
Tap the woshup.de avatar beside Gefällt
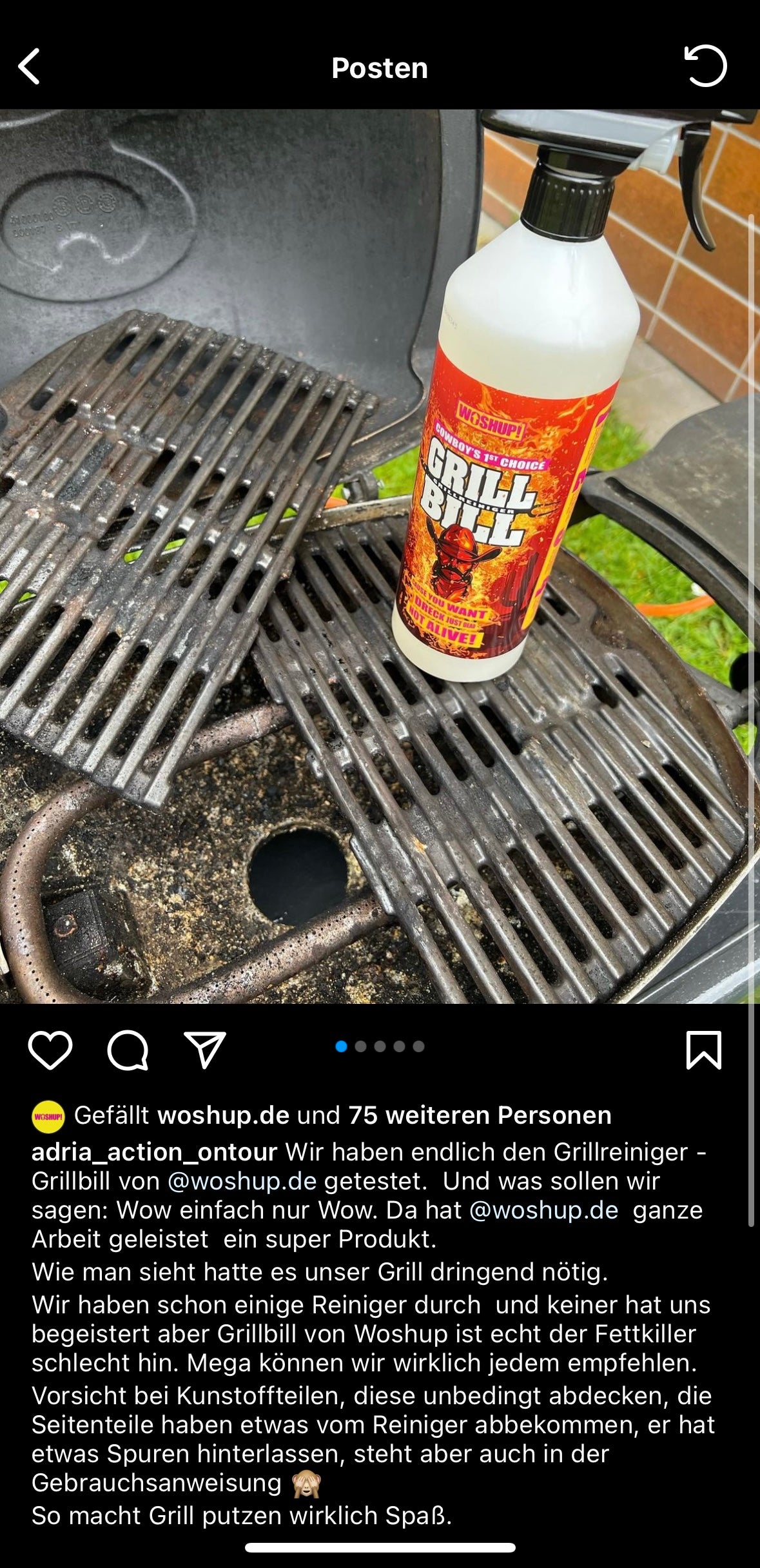point(48,1115)
